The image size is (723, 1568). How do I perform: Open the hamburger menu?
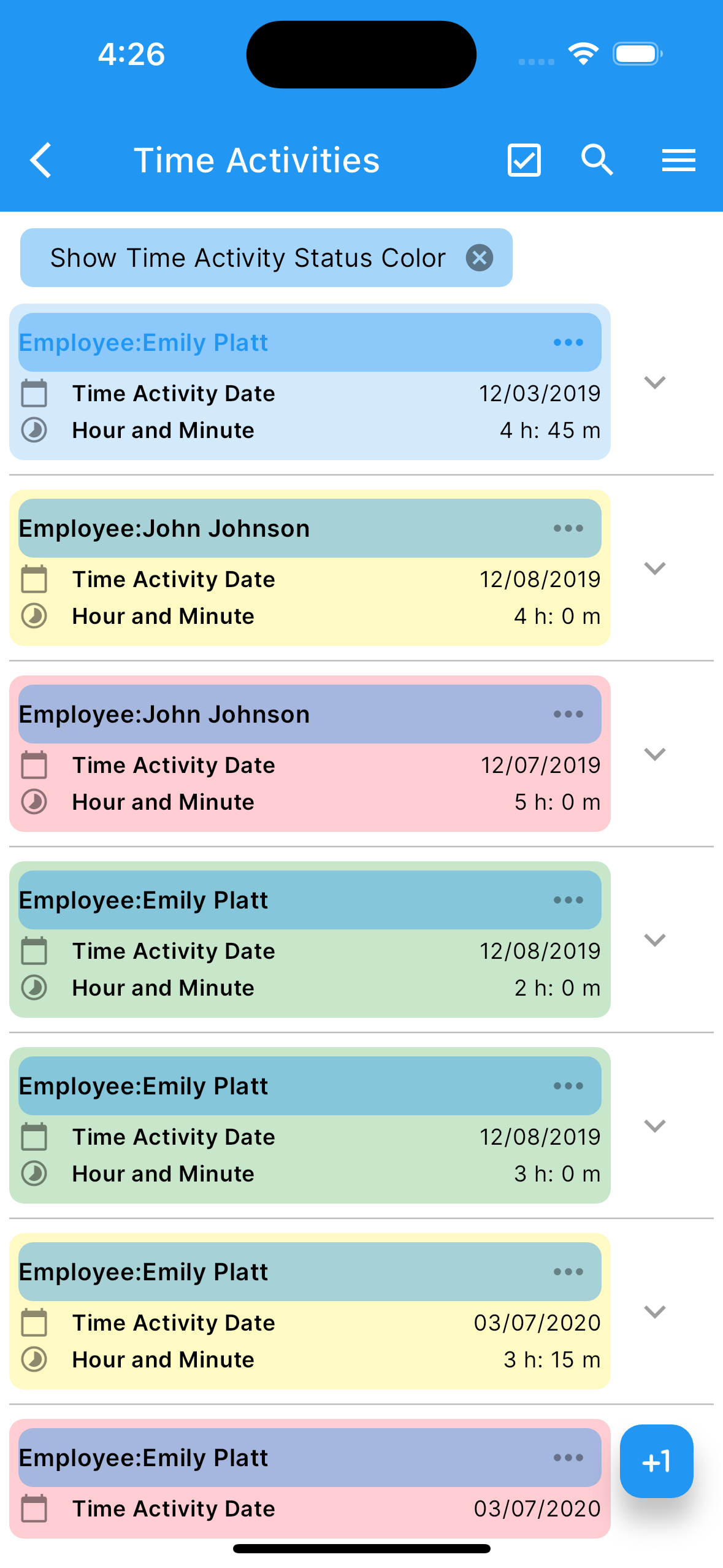(x=678, y=161)
